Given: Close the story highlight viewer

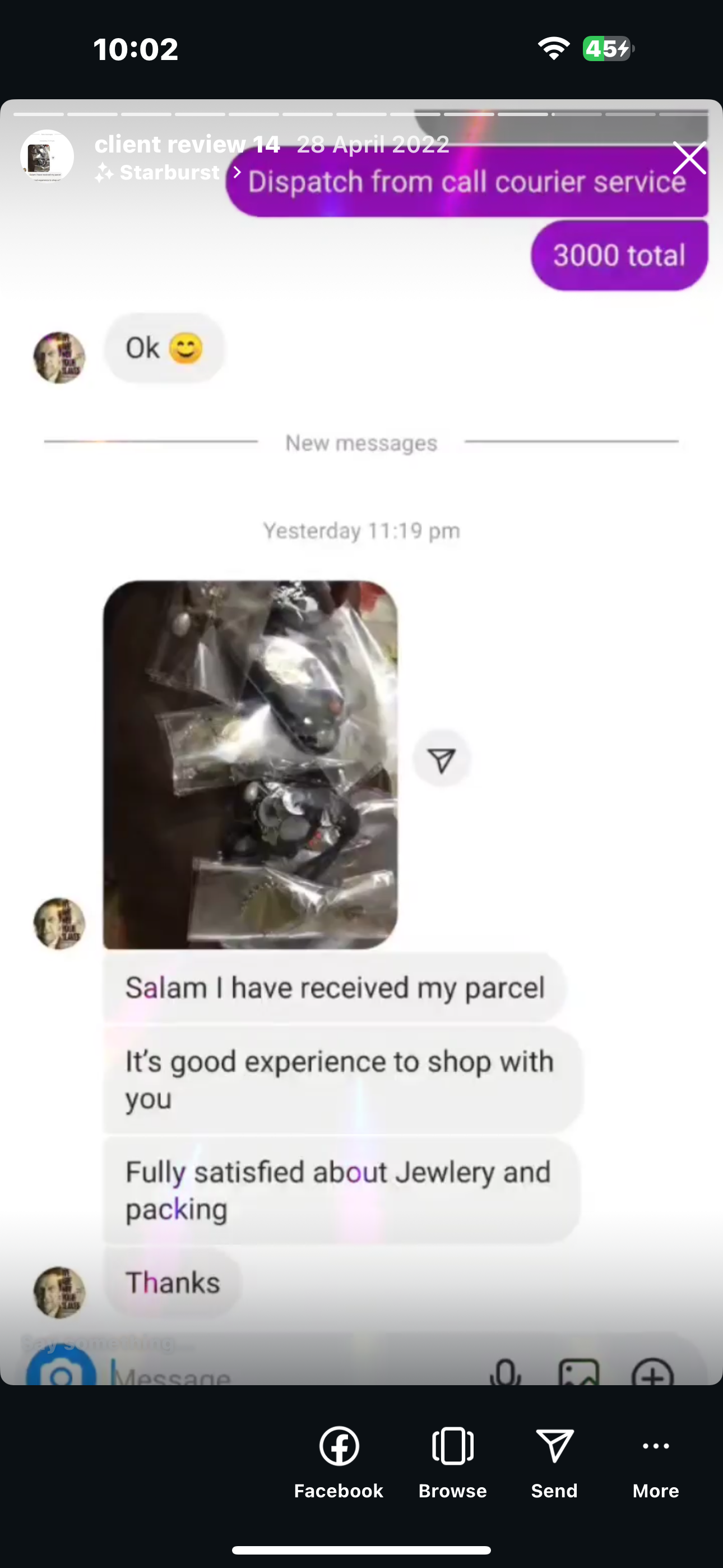Looking at the screenshot, I should 689,158.
